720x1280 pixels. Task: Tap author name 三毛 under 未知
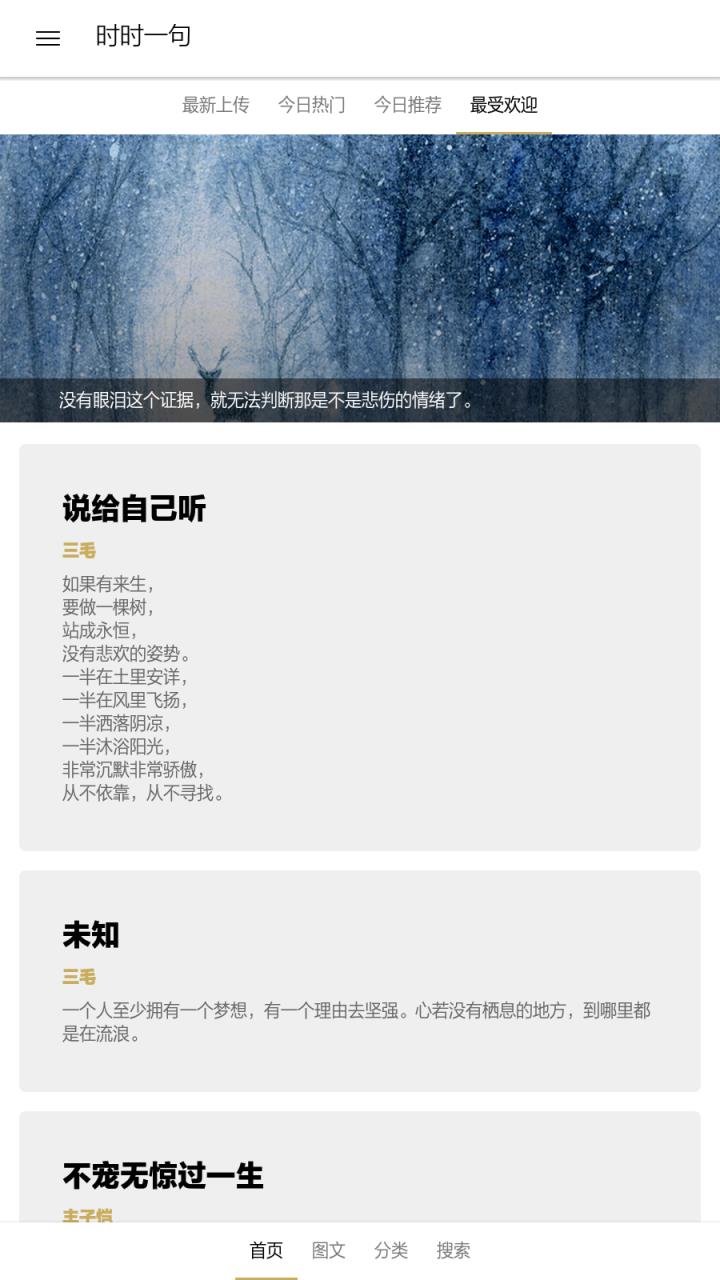80,975
